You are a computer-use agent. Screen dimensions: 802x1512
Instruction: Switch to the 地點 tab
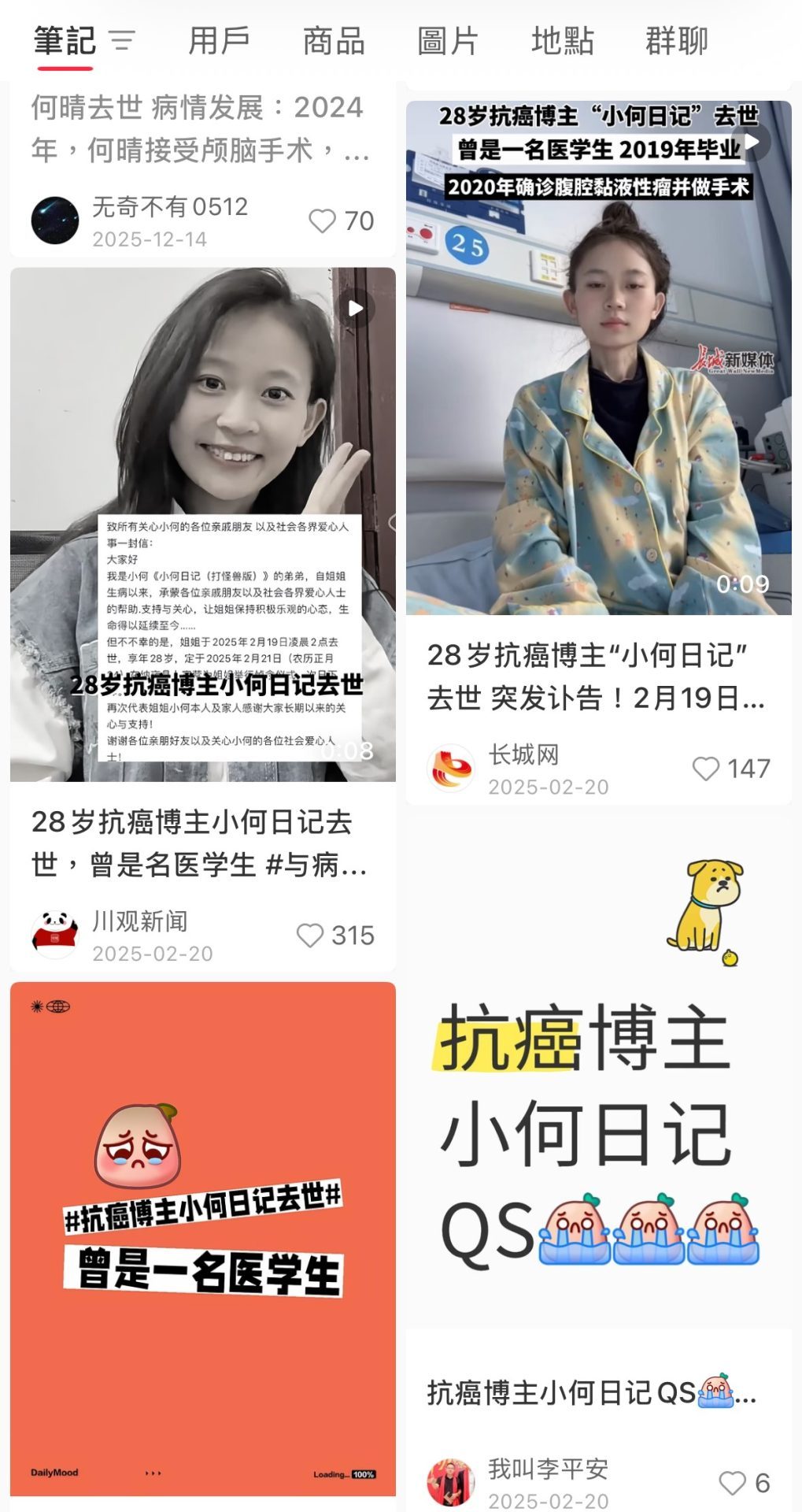pyautogui.click(x=562, y=40)
